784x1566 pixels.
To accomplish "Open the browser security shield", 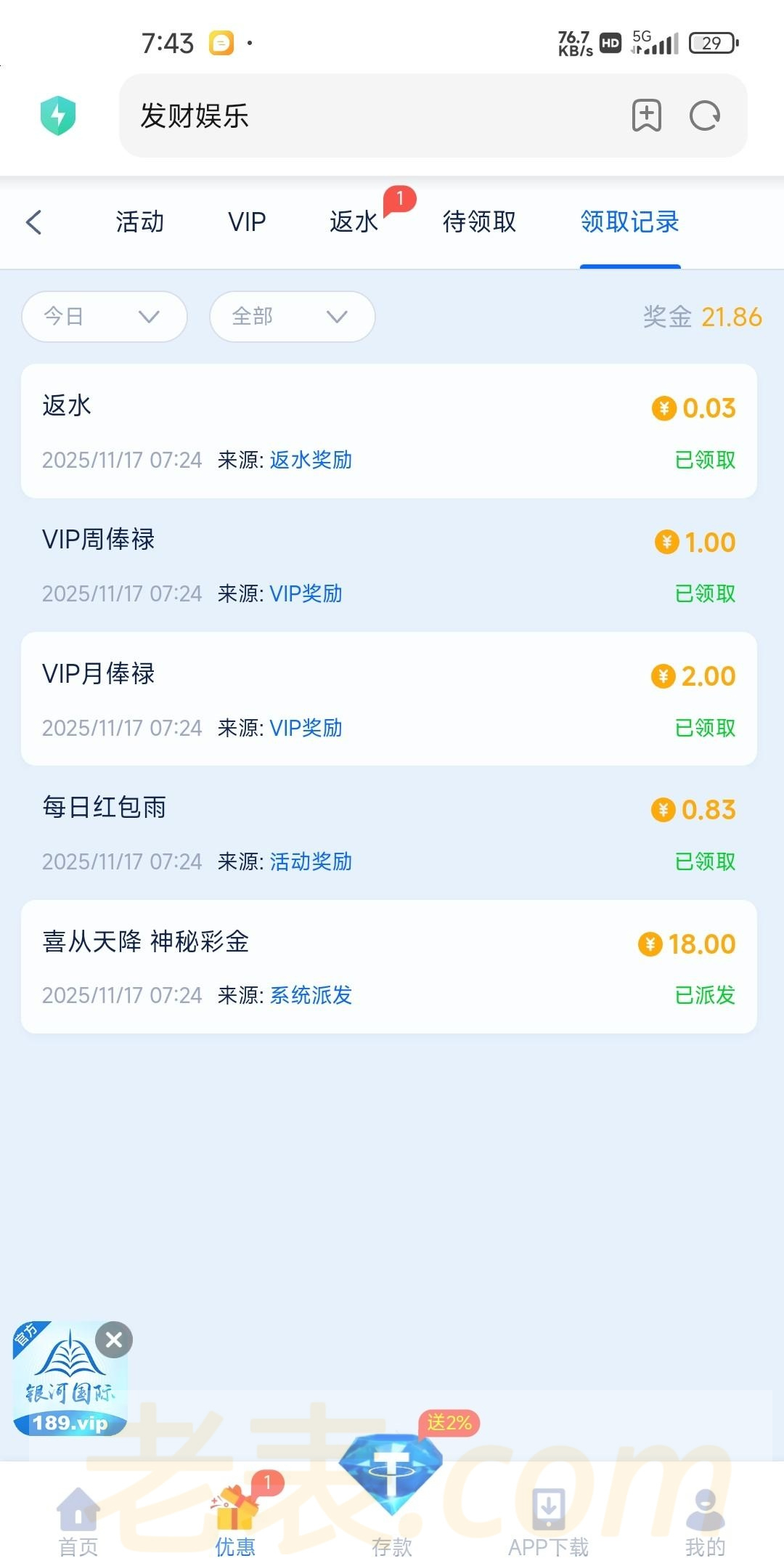I will click(x=58, y=115).
